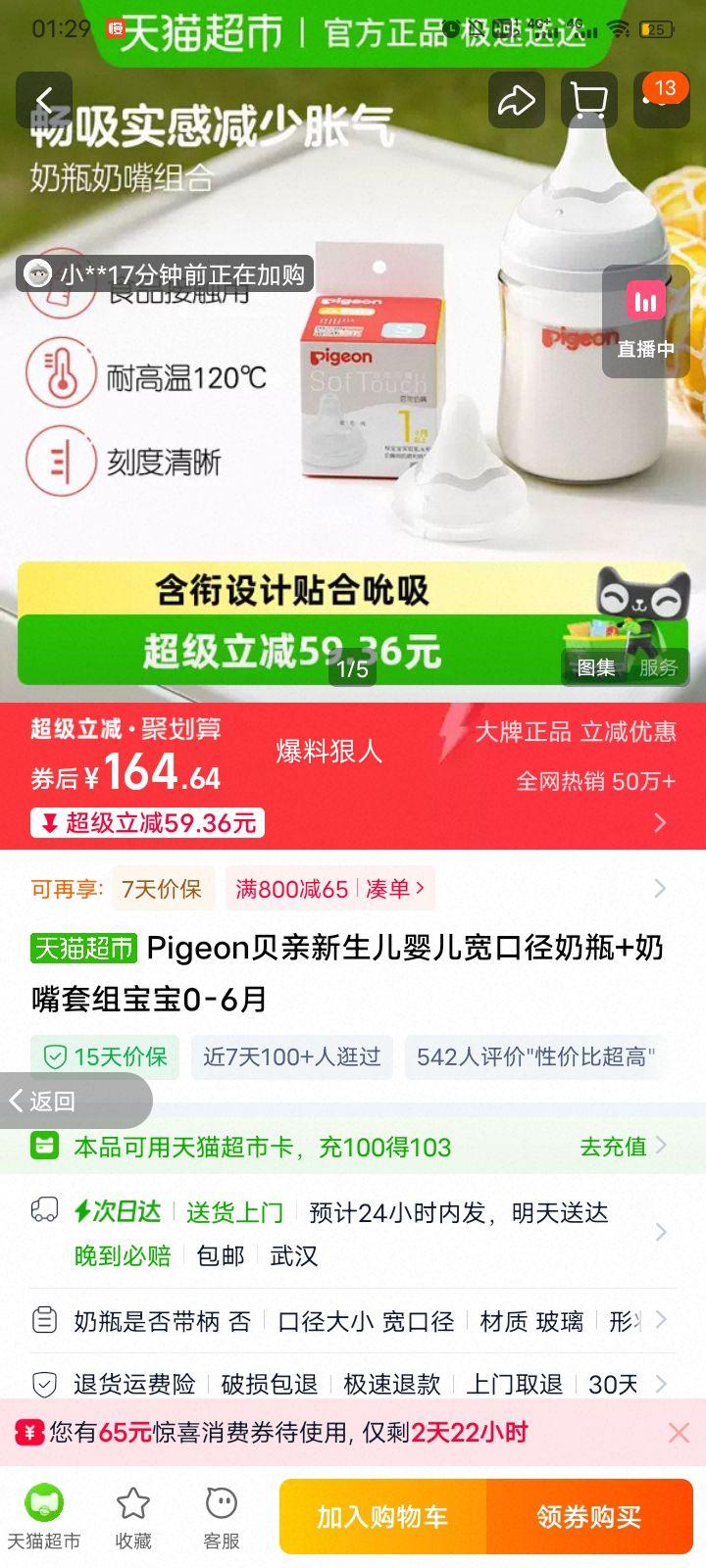Add product to favorites via 收藏 star
This screenshot has width=706, height=1568.
[132, 1515]
